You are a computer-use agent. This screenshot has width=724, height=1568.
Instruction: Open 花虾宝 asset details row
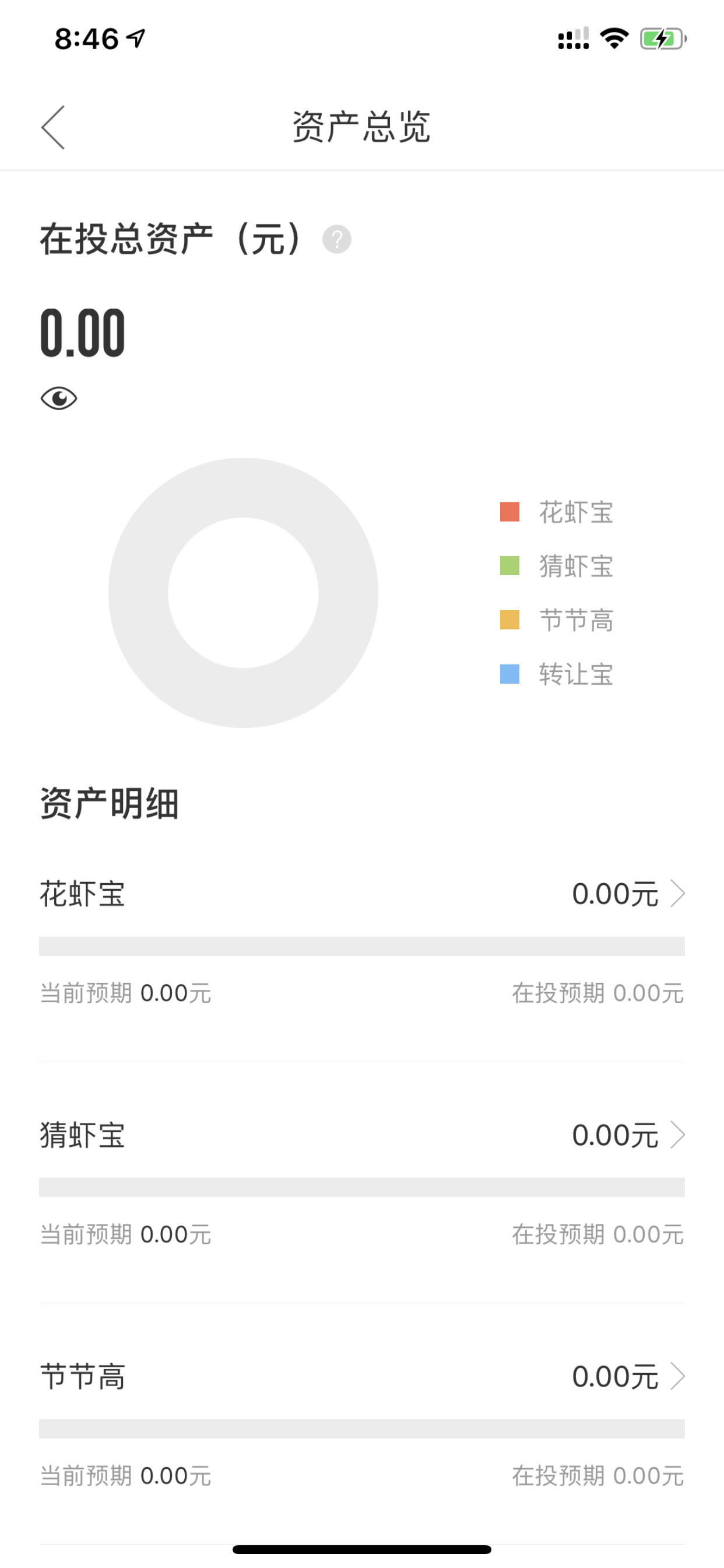click(x=362, y=894)
